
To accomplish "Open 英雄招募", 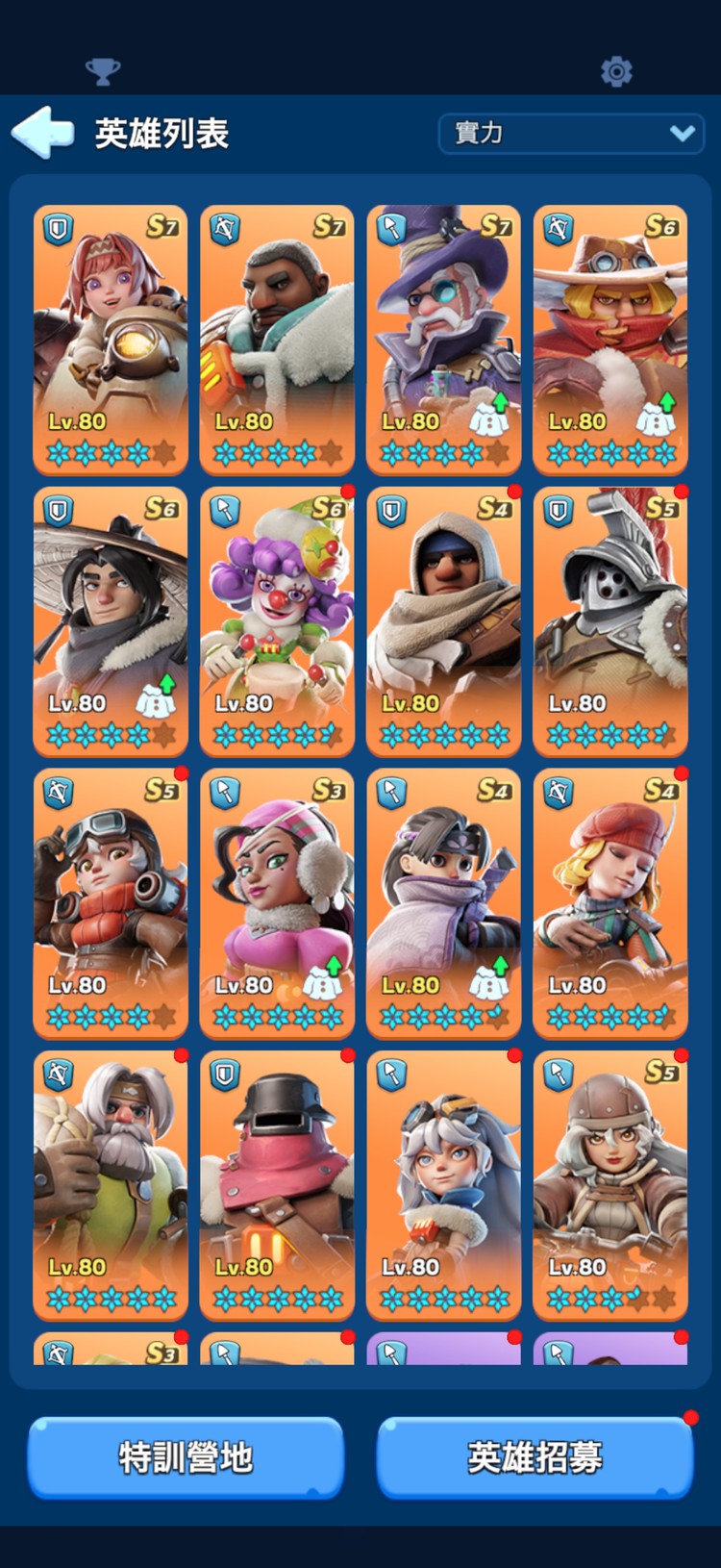I will (x=535, y=1457).
